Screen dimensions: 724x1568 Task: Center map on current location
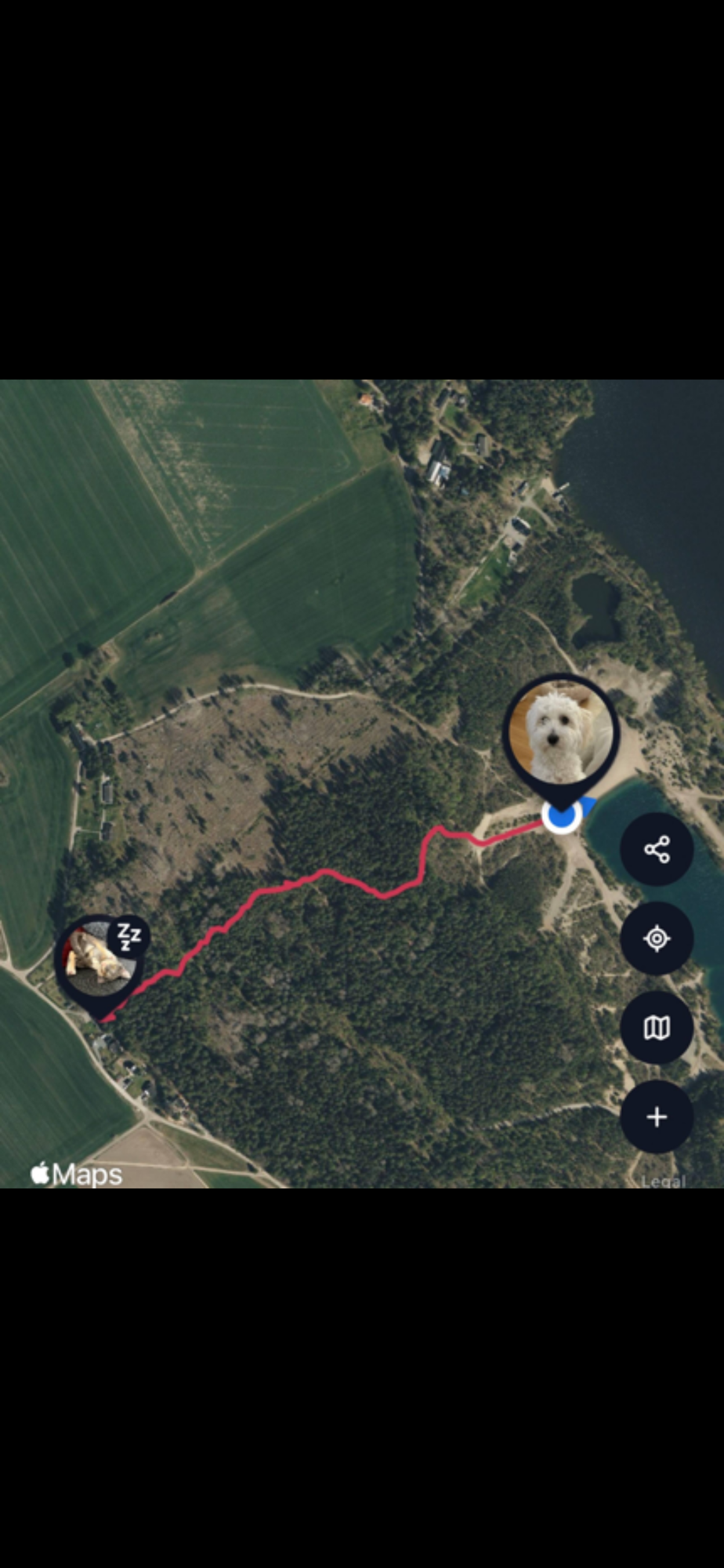coord(657,938)
